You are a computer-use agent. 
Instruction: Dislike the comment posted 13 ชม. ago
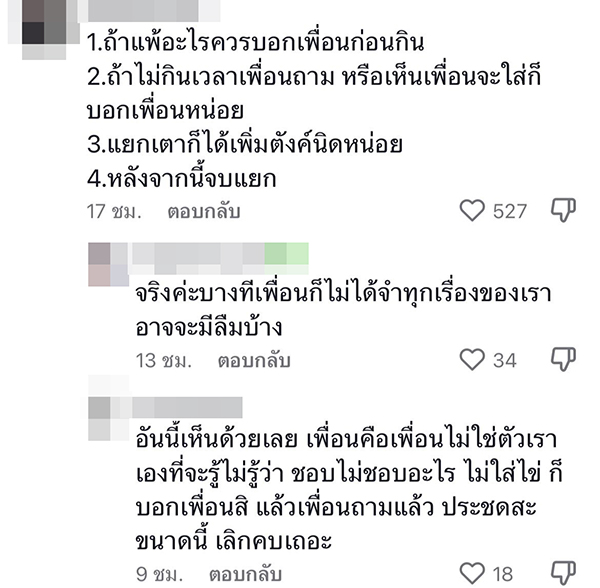point(564,359)
